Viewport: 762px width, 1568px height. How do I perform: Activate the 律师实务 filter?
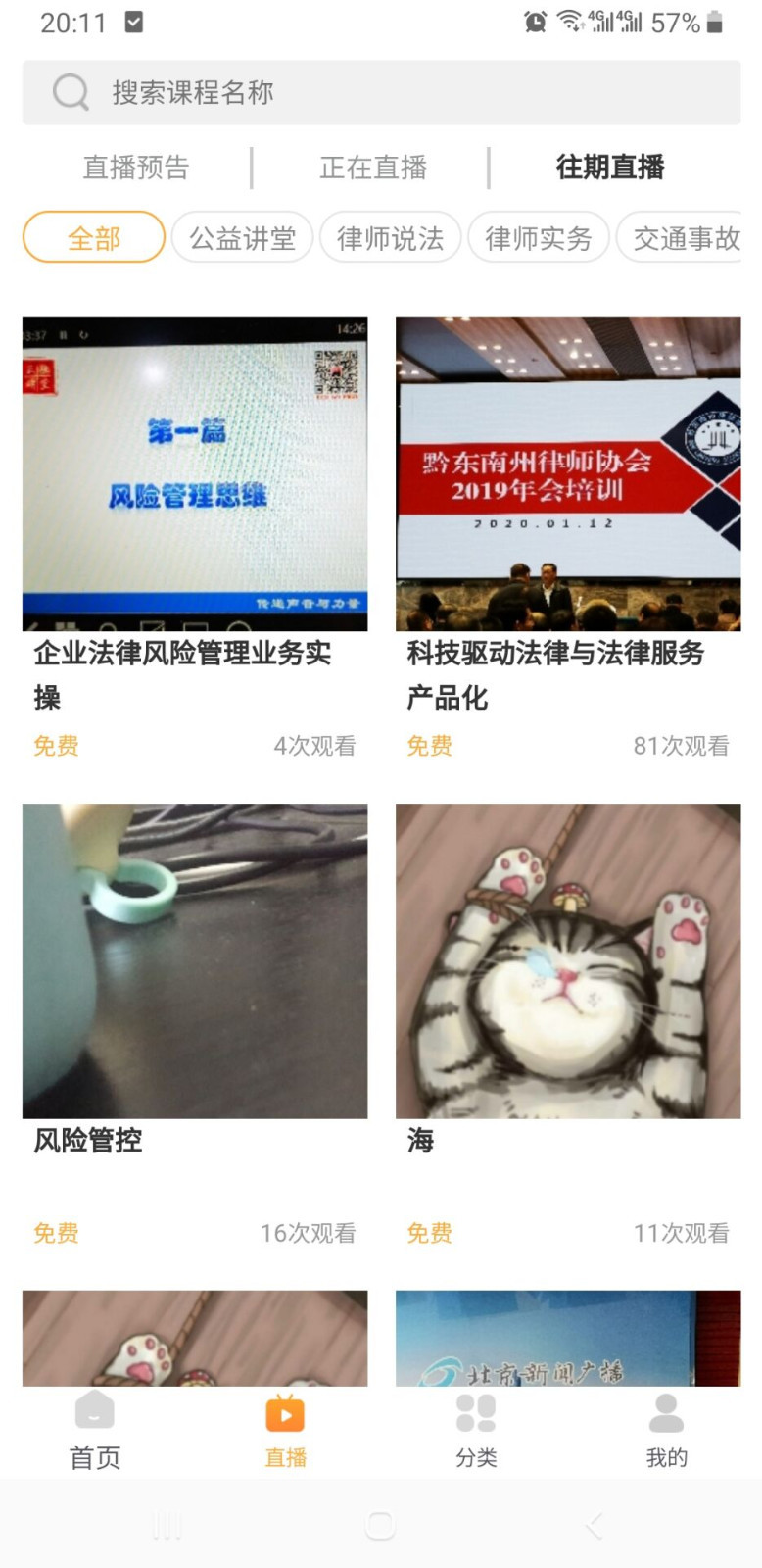[539, 236]
